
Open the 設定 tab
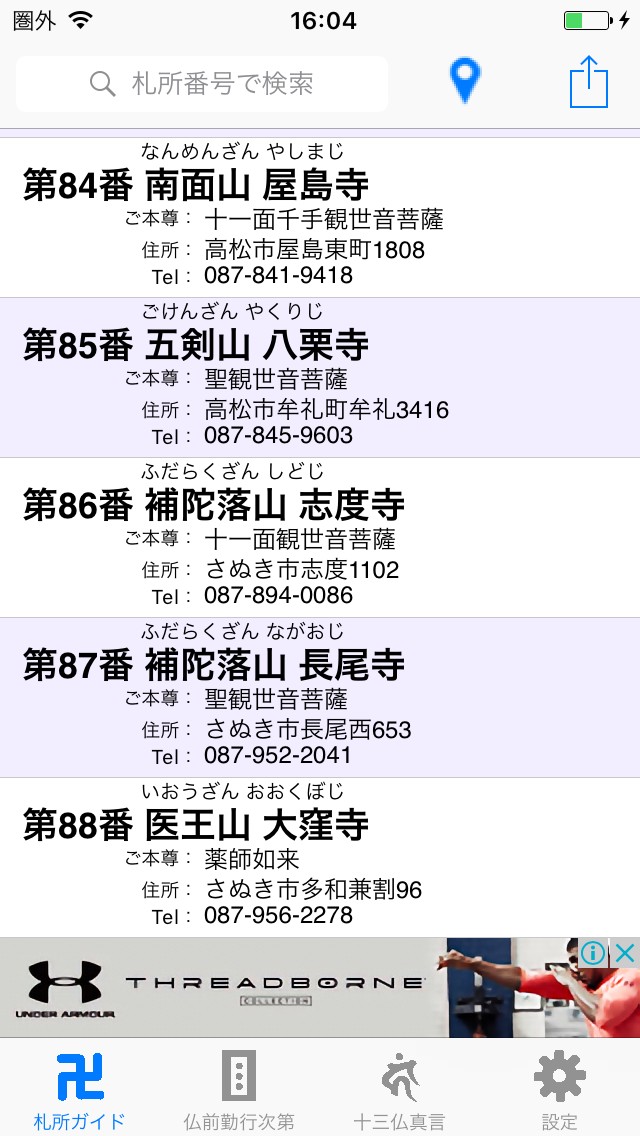(559, 1088)
